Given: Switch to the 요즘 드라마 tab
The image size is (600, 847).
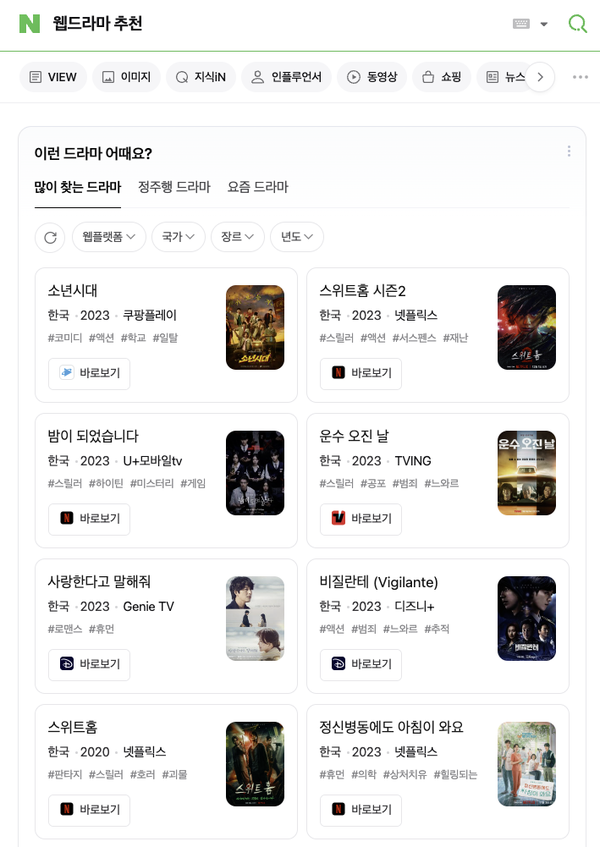Looking at the screenshot, I should [257, 187].
